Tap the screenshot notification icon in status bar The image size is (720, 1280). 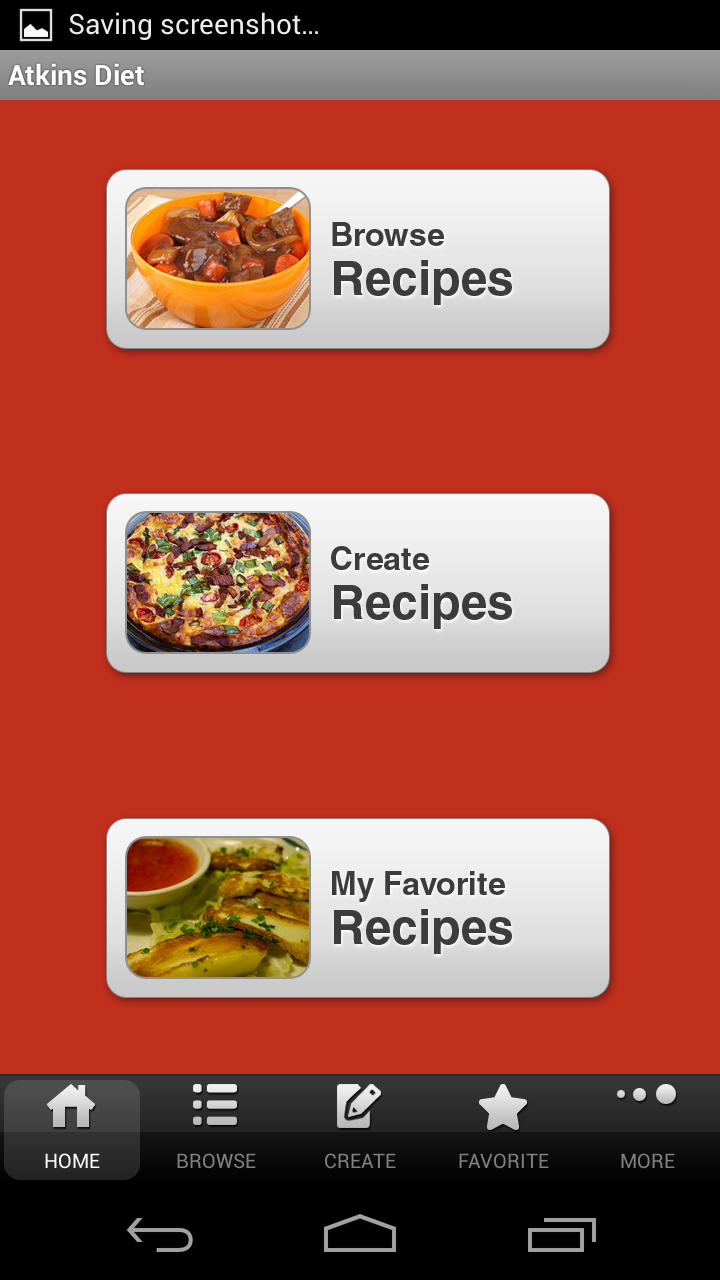point(35,24)
